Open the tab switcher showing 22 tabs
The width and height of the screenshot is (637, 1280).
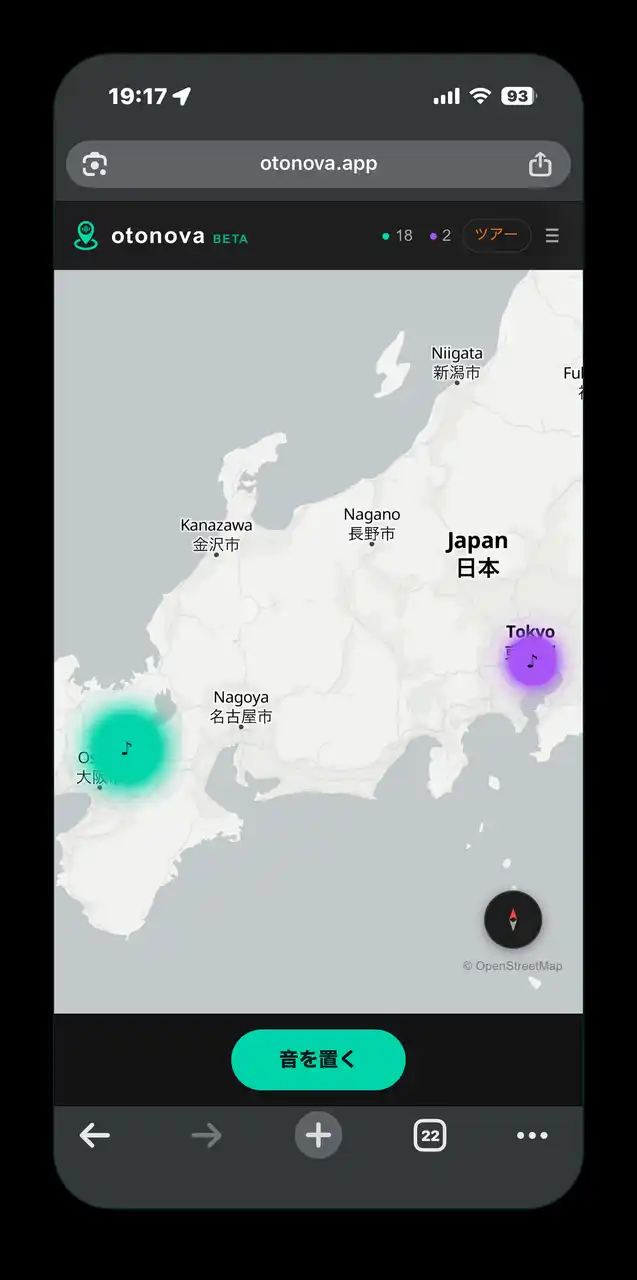[430, 1135]
